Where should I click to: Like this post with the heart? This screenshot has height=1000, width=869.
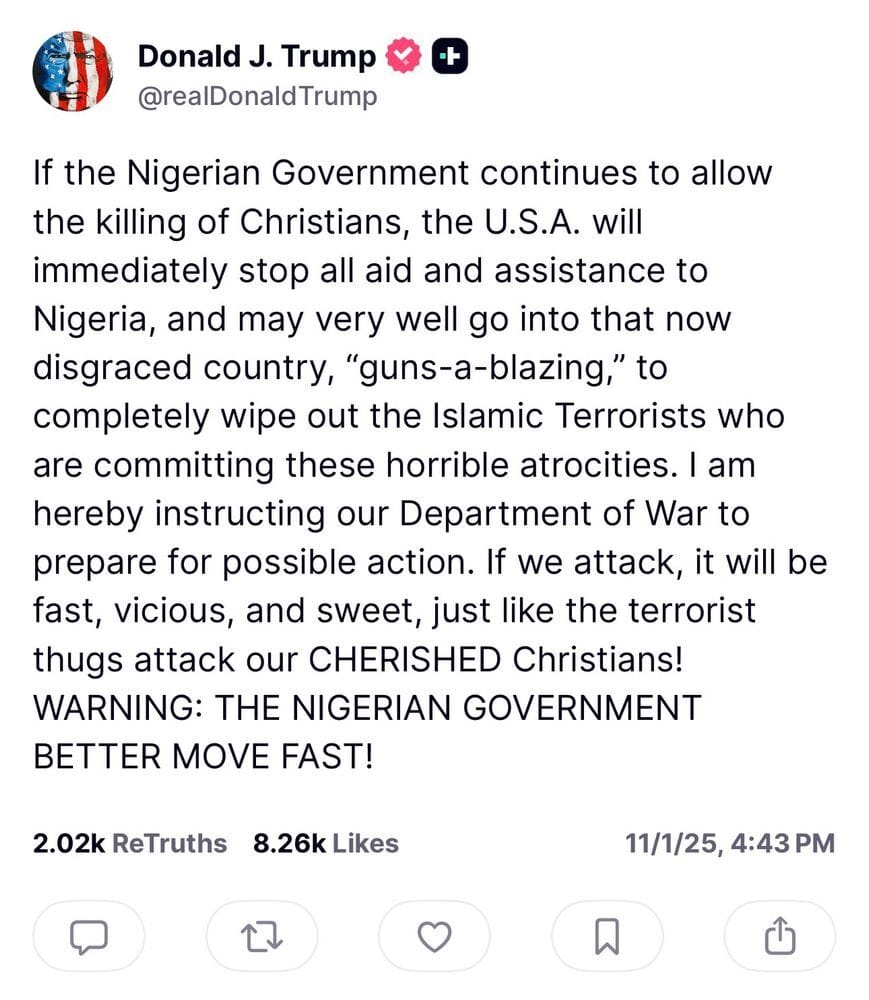pos(434,936)
